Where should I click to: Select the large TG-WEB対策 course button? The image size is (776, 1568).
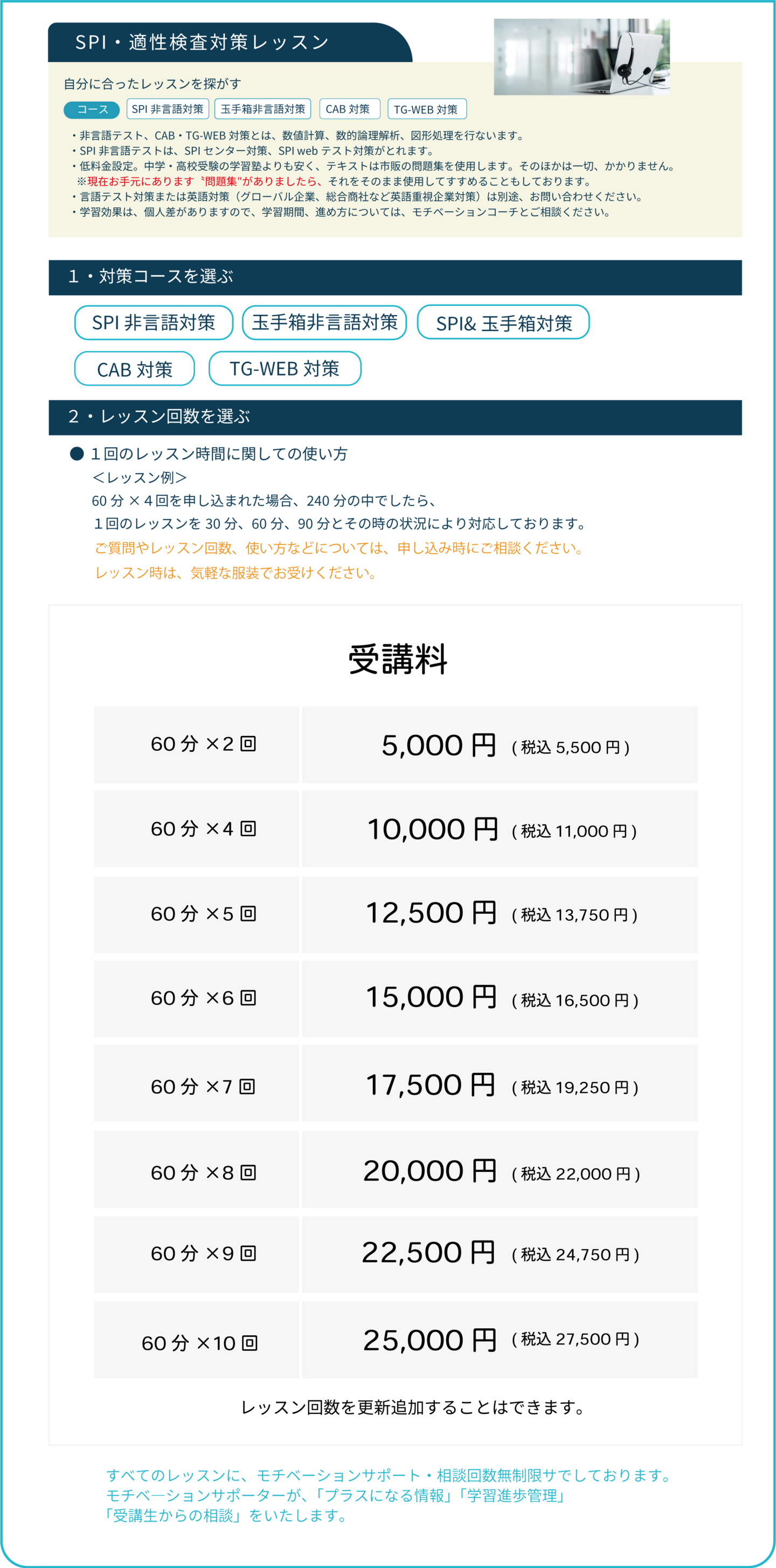[285, 369]
